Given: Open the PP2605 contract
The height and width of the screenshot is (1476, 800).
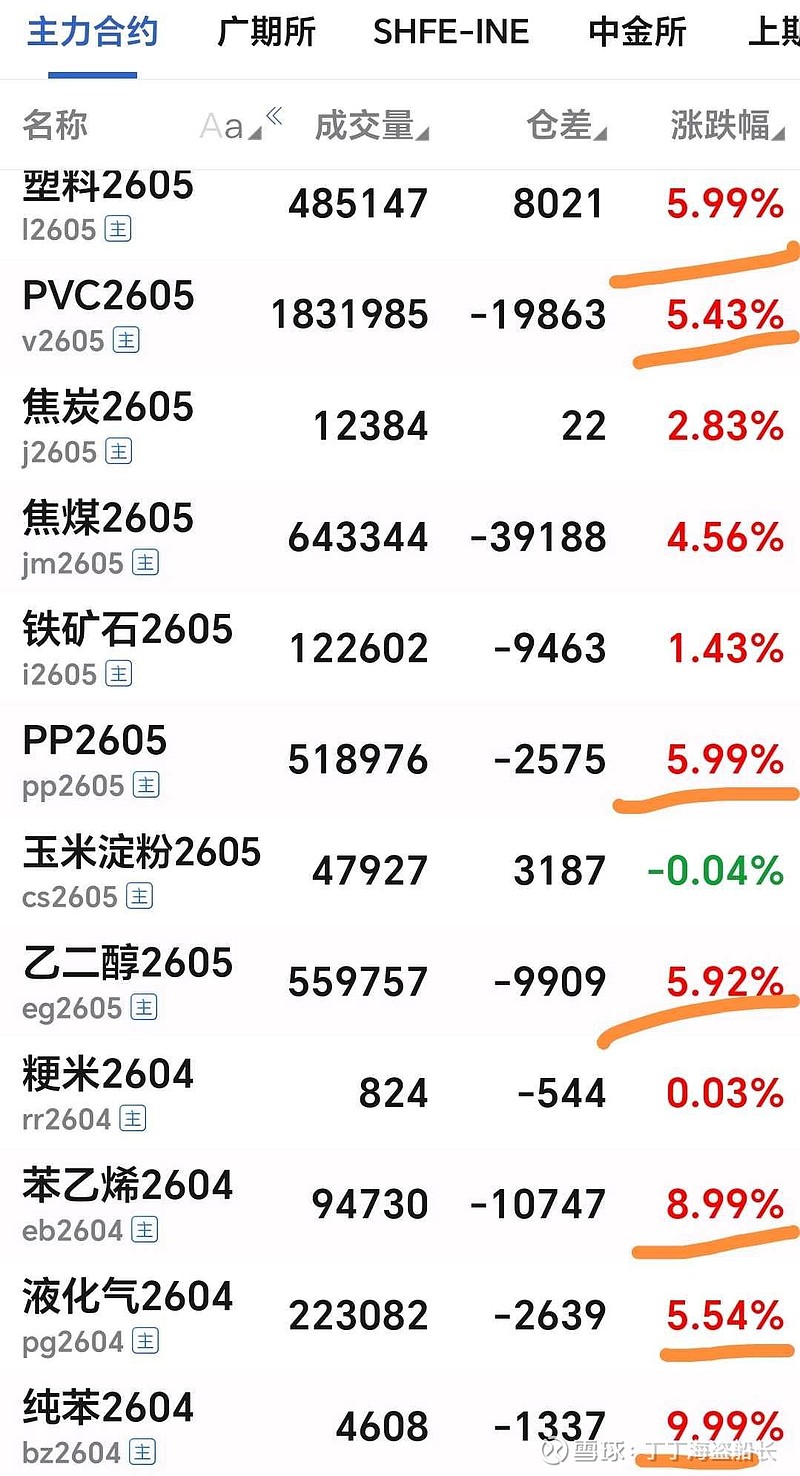Looking at the screenshot, I should coord(400,760).
